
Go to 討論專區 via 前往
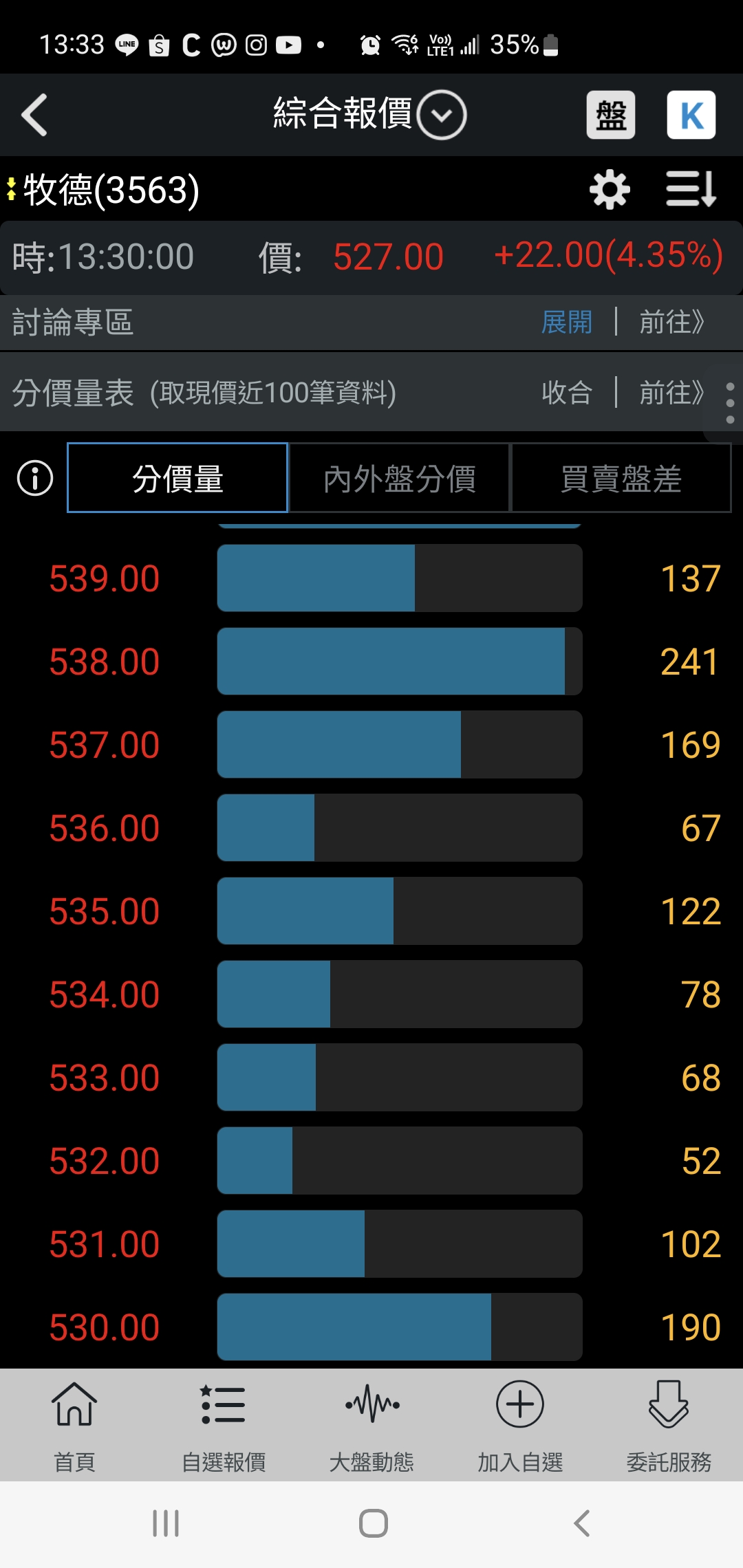[x=671, y=322]
